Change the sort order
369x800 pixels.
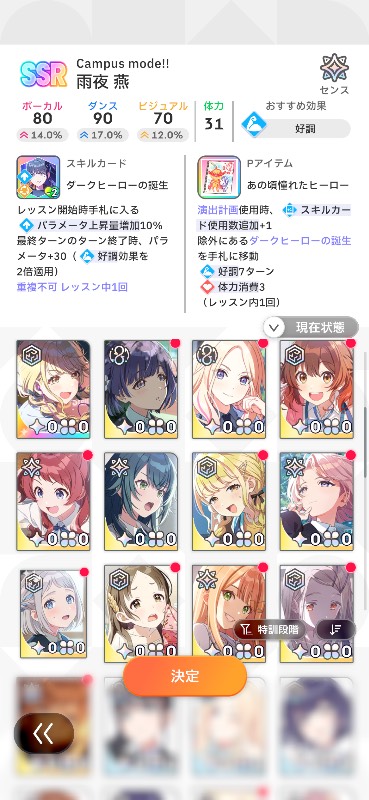click(x=335, y=630)
